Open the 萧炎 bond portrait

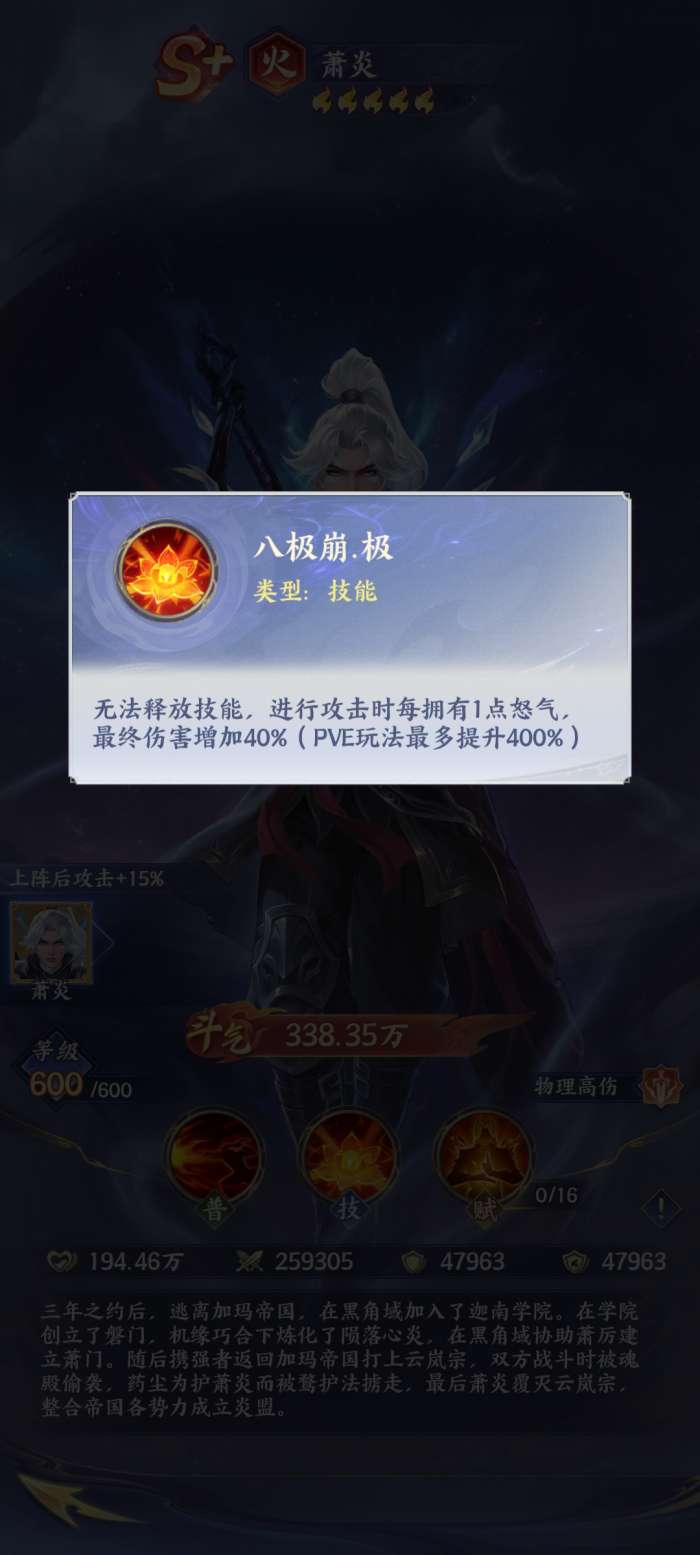click(51, 944)
